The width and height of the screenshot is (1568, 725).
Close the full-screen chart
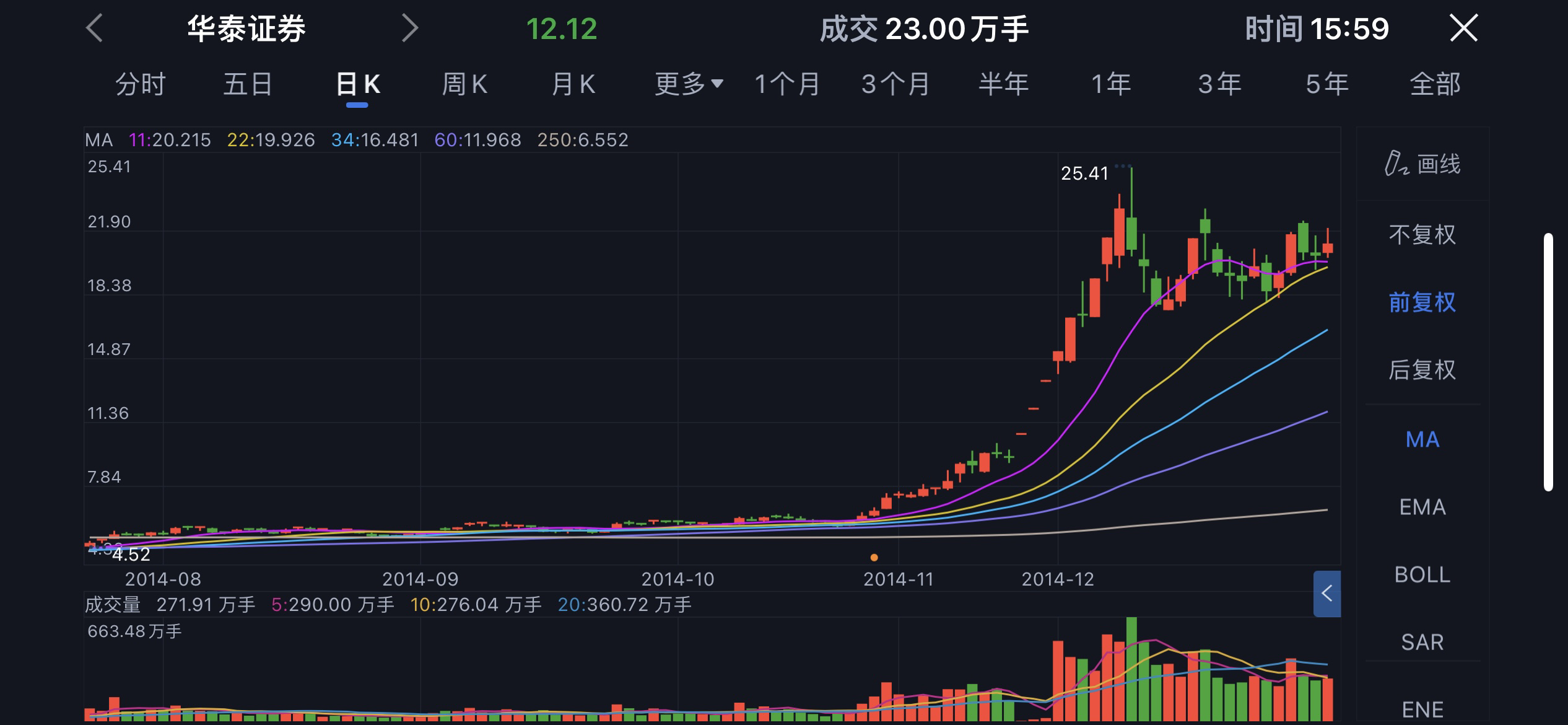tap(1463, 29)
